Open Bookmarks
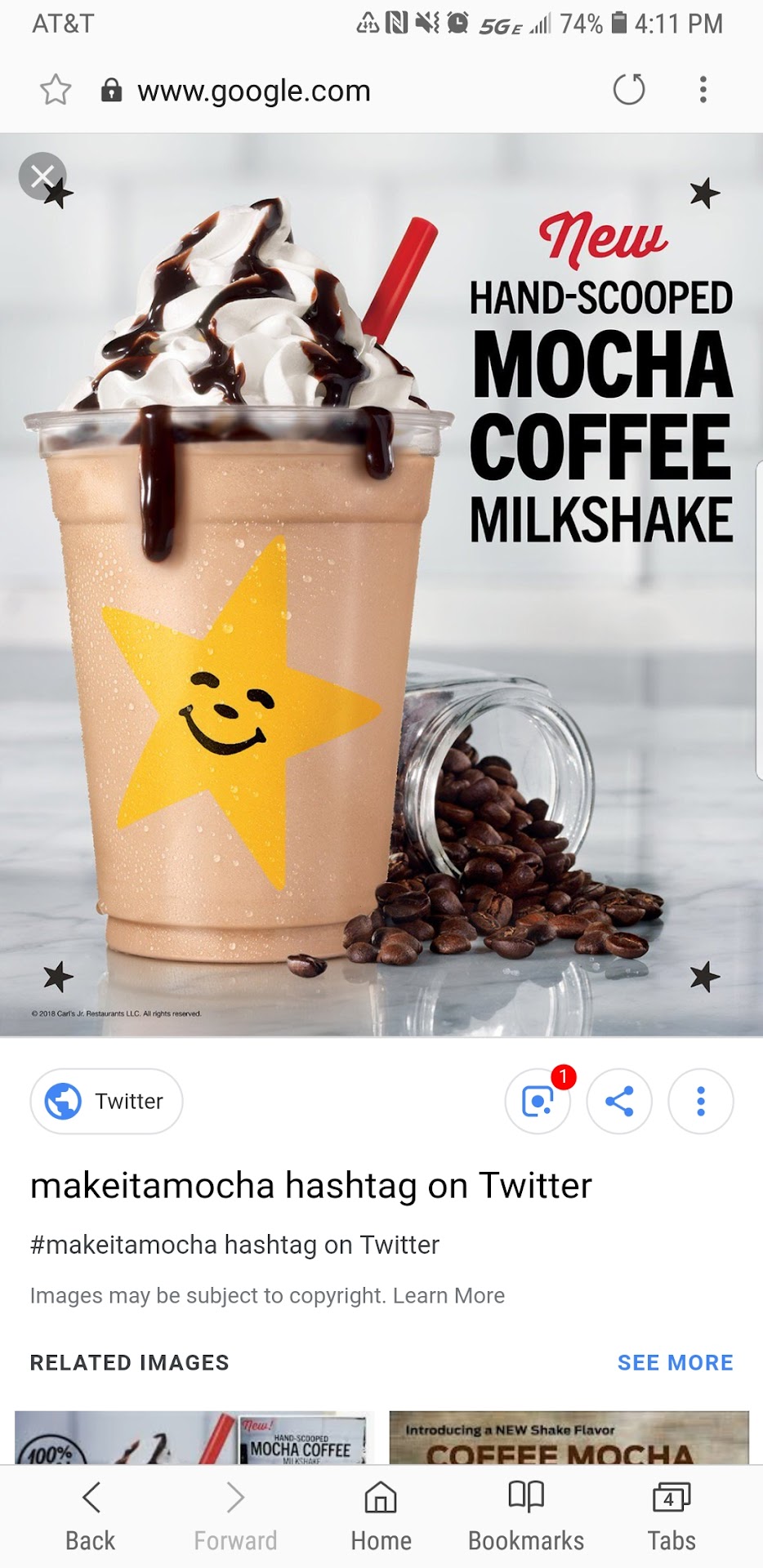The height and width of the screenshot is (1568, 763). point(526,1516)
